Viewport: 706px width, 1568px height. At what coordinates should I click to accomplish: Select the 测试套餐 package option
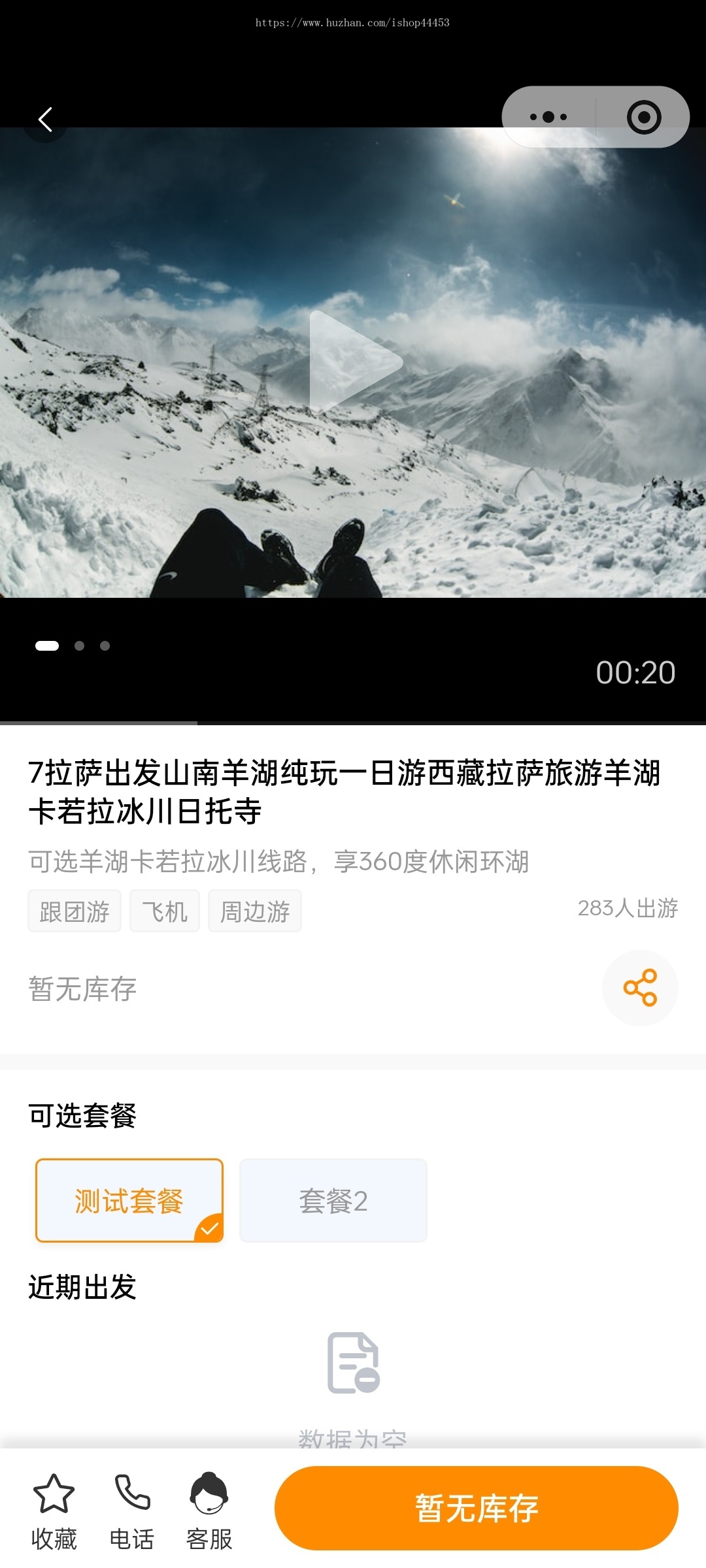tap(129, 1200)
